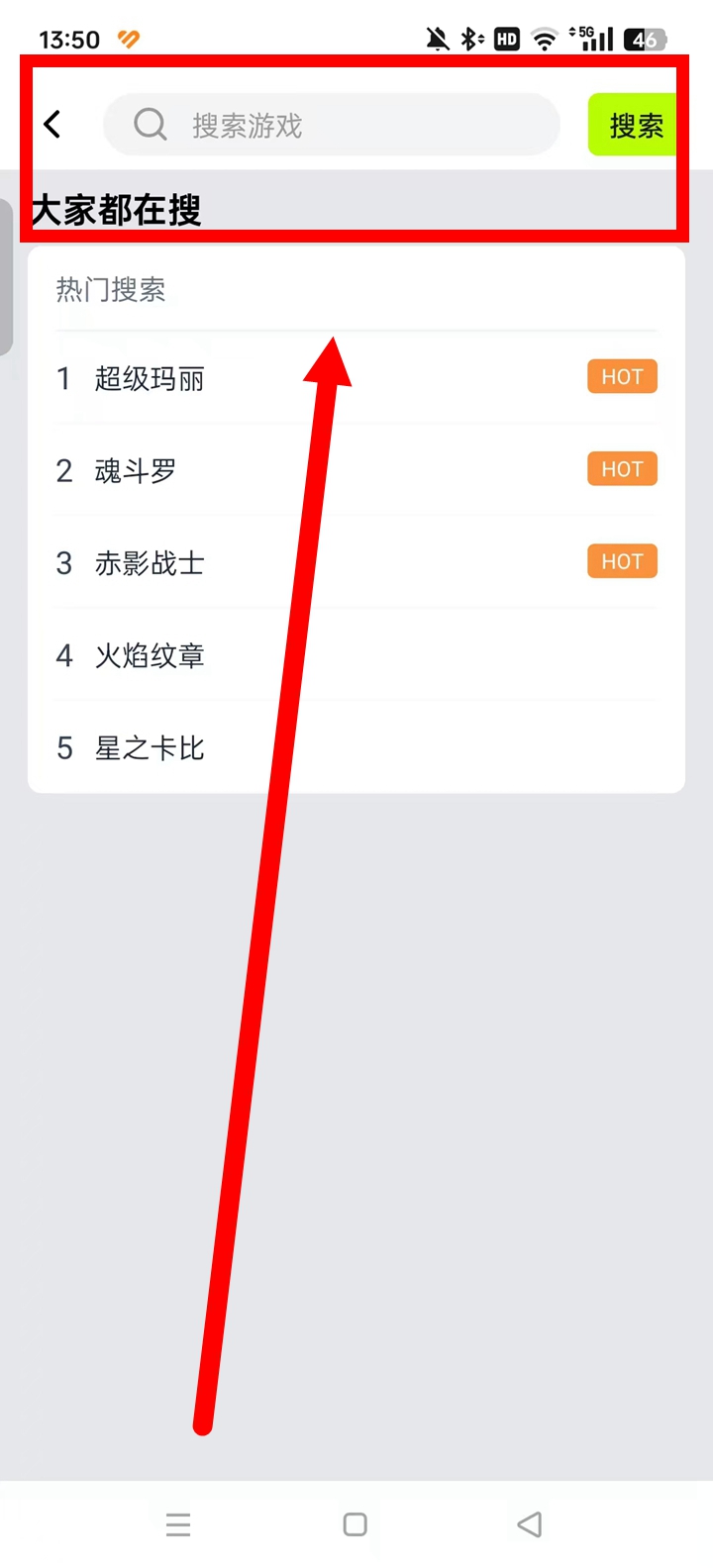Open recent apps from navigation bar
The height and width of the screenshot is (1568, 713).
178,1524
